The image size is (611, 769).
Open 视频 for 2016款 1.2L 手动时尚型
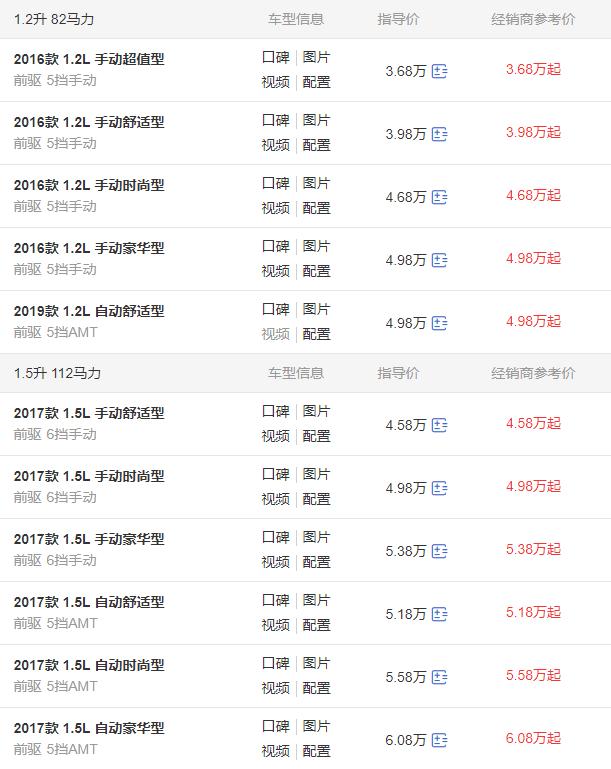[x=275, y=208]
